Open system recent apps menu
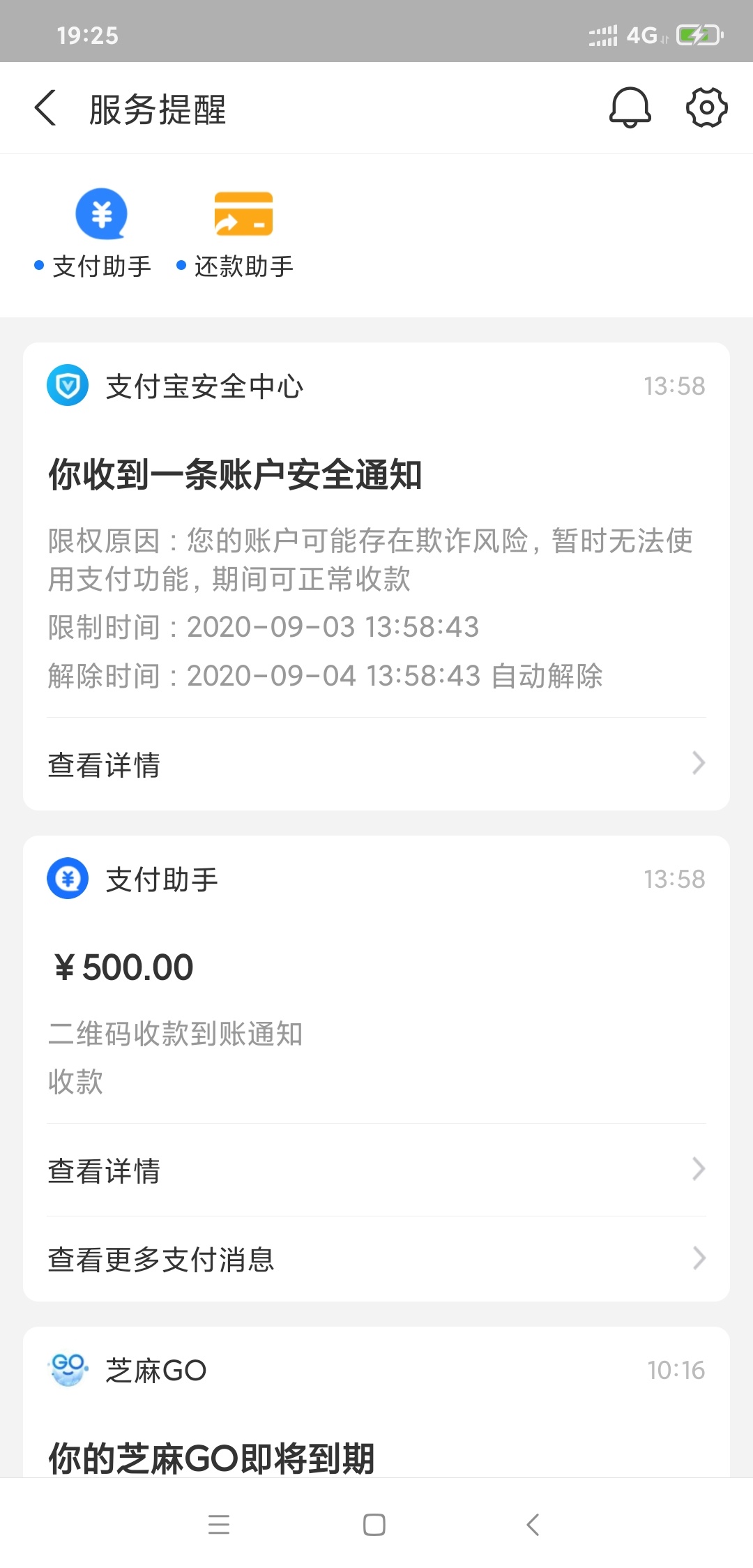The height and width of the screenshot is (1568, 753). (219, 1525)
